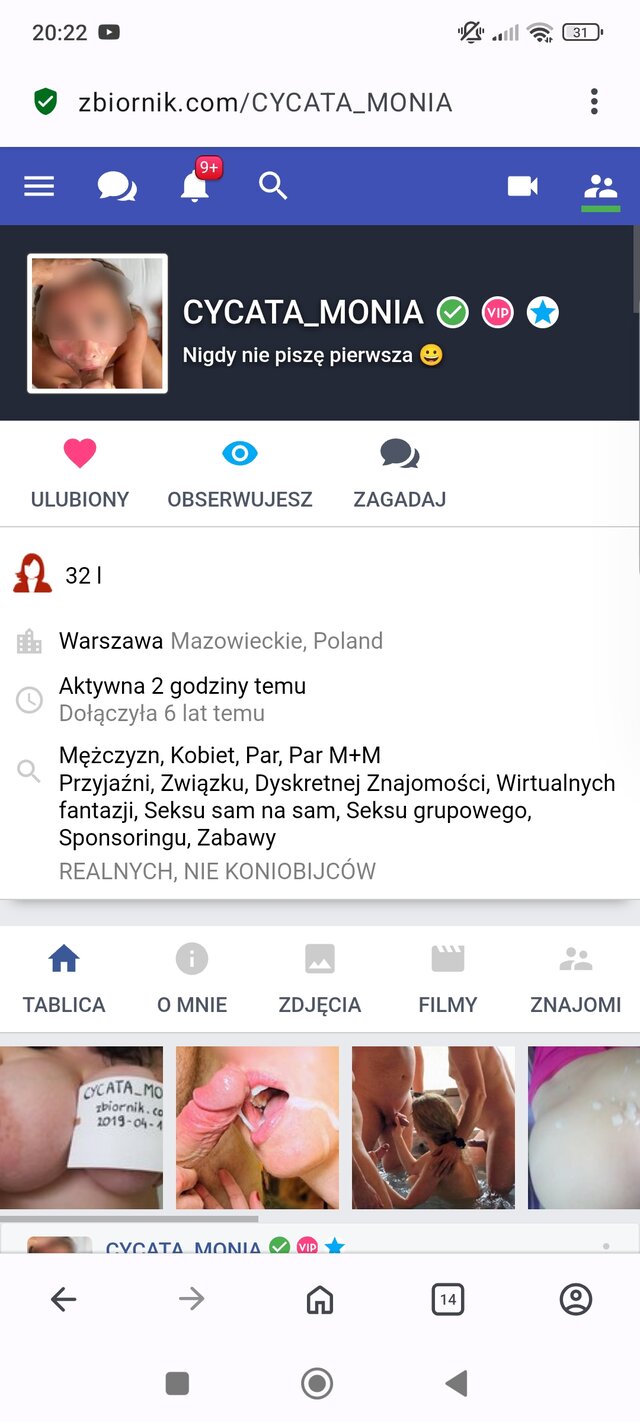Screen dimensions: 640x1422
Task: Switch to the Znajomi tab
Action: pyautogui.click(x=576, y=980)
